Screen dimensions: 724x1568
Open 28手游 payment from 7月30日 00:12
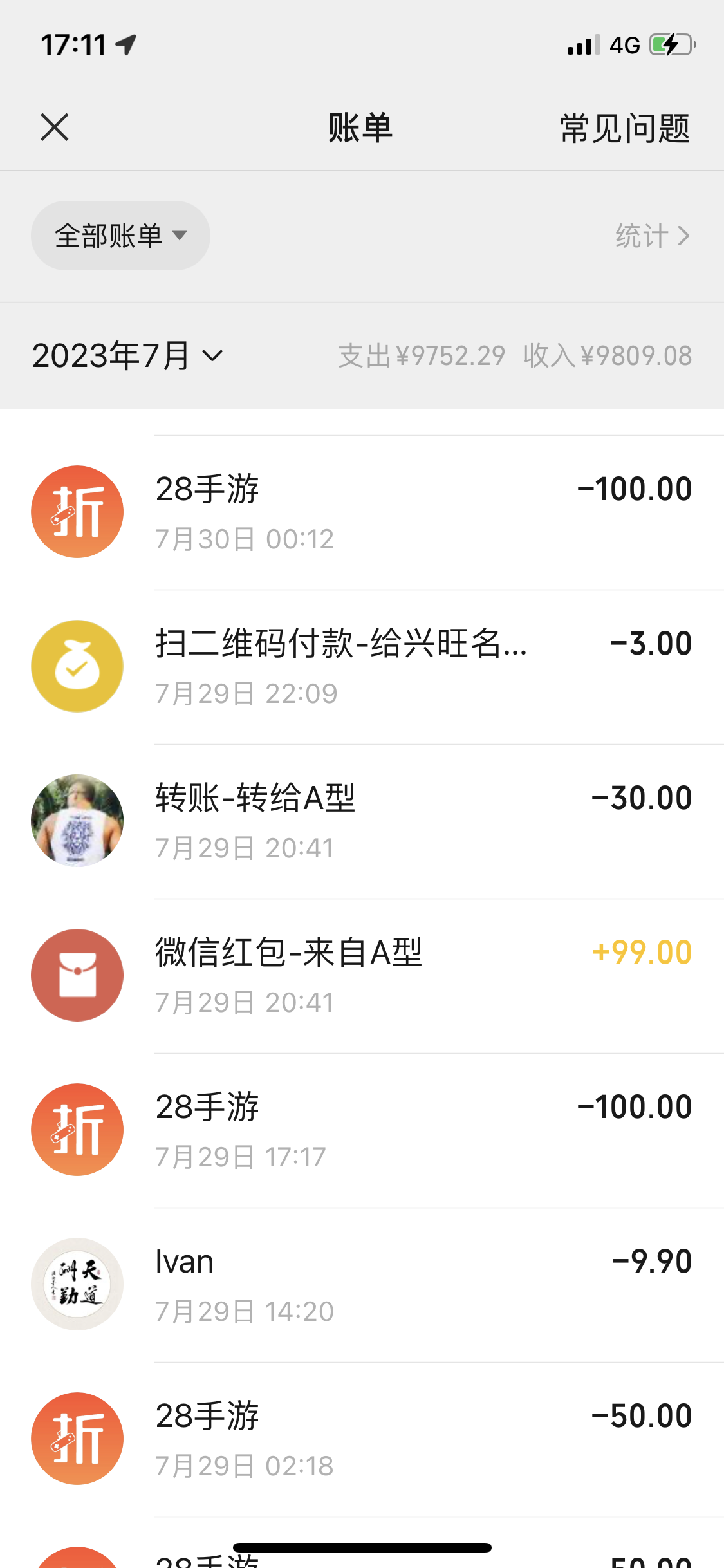[386, 512]
